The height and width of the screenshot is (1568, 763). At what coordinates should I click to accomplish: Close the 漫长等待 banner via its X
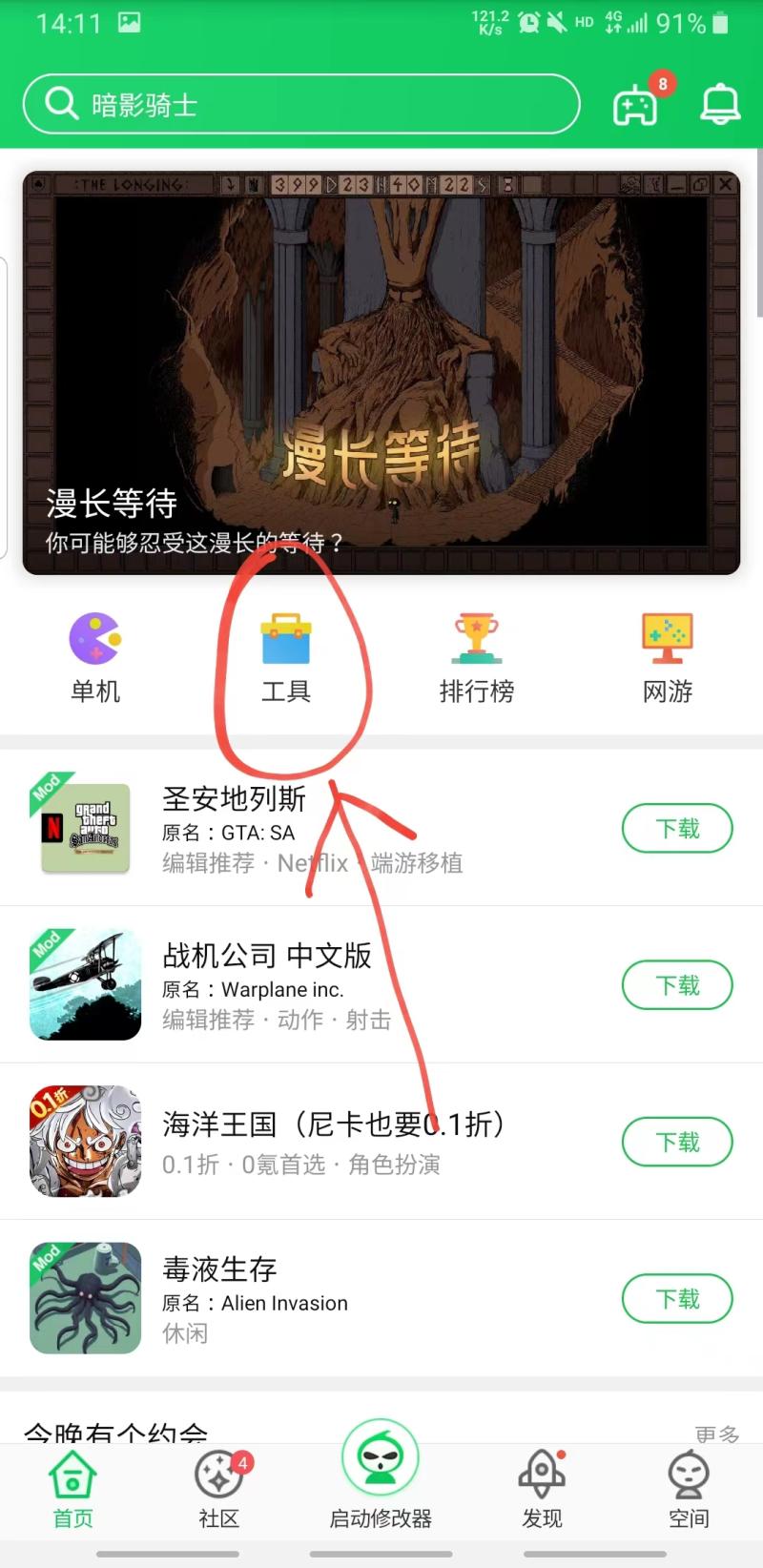coord(727,184)
